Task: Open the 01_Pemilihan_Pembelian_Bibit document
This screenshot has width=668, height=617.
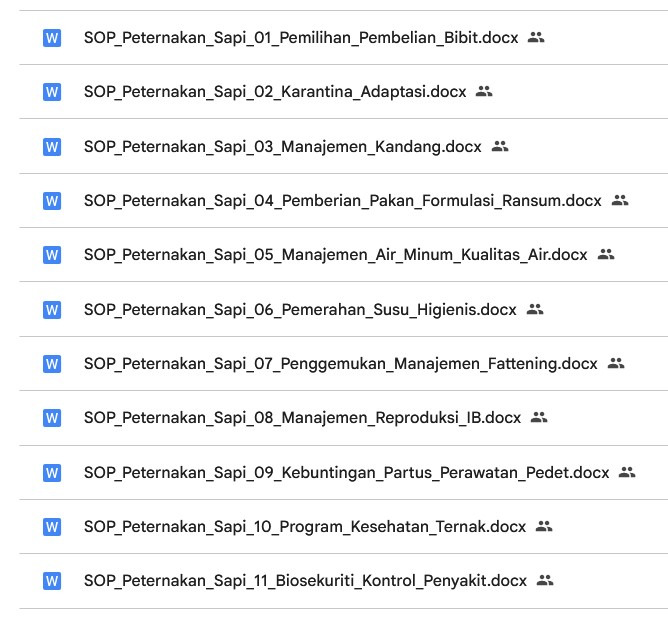Action: coord(301,37)
